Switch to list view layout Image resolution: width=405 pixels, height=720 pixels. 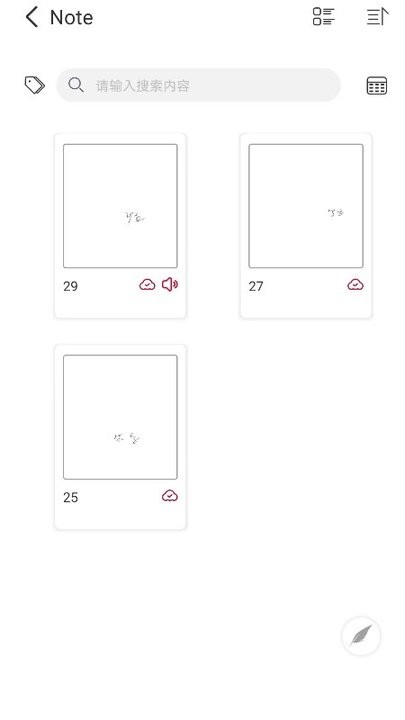324,17
